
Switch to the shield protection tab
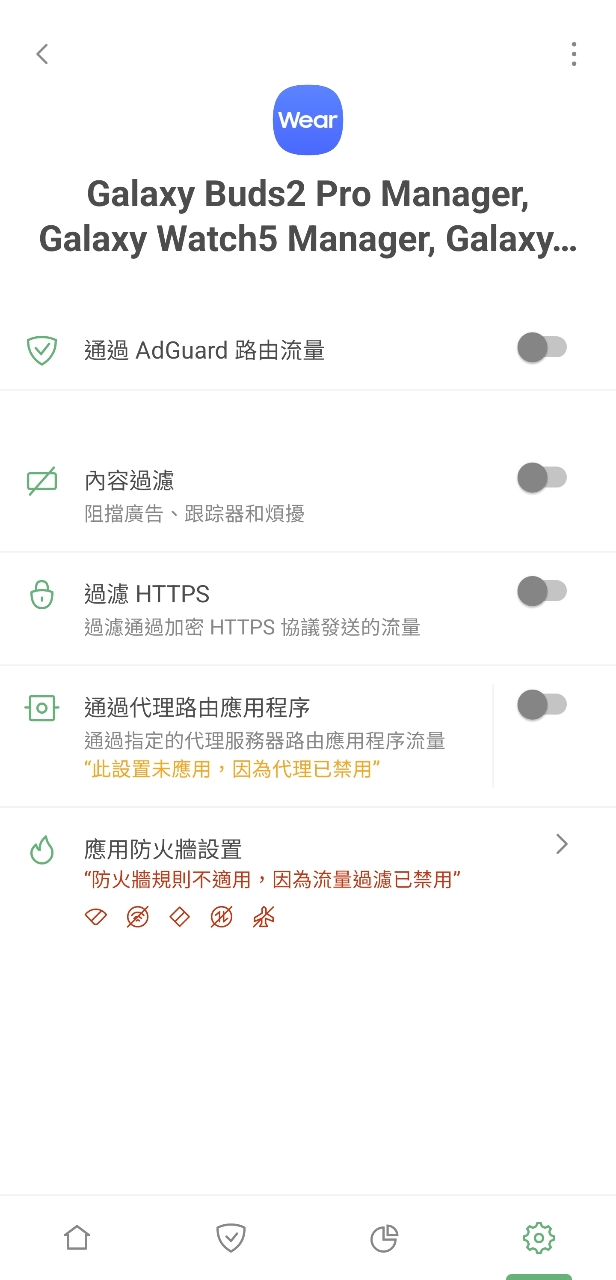(x=231, y=1238)
